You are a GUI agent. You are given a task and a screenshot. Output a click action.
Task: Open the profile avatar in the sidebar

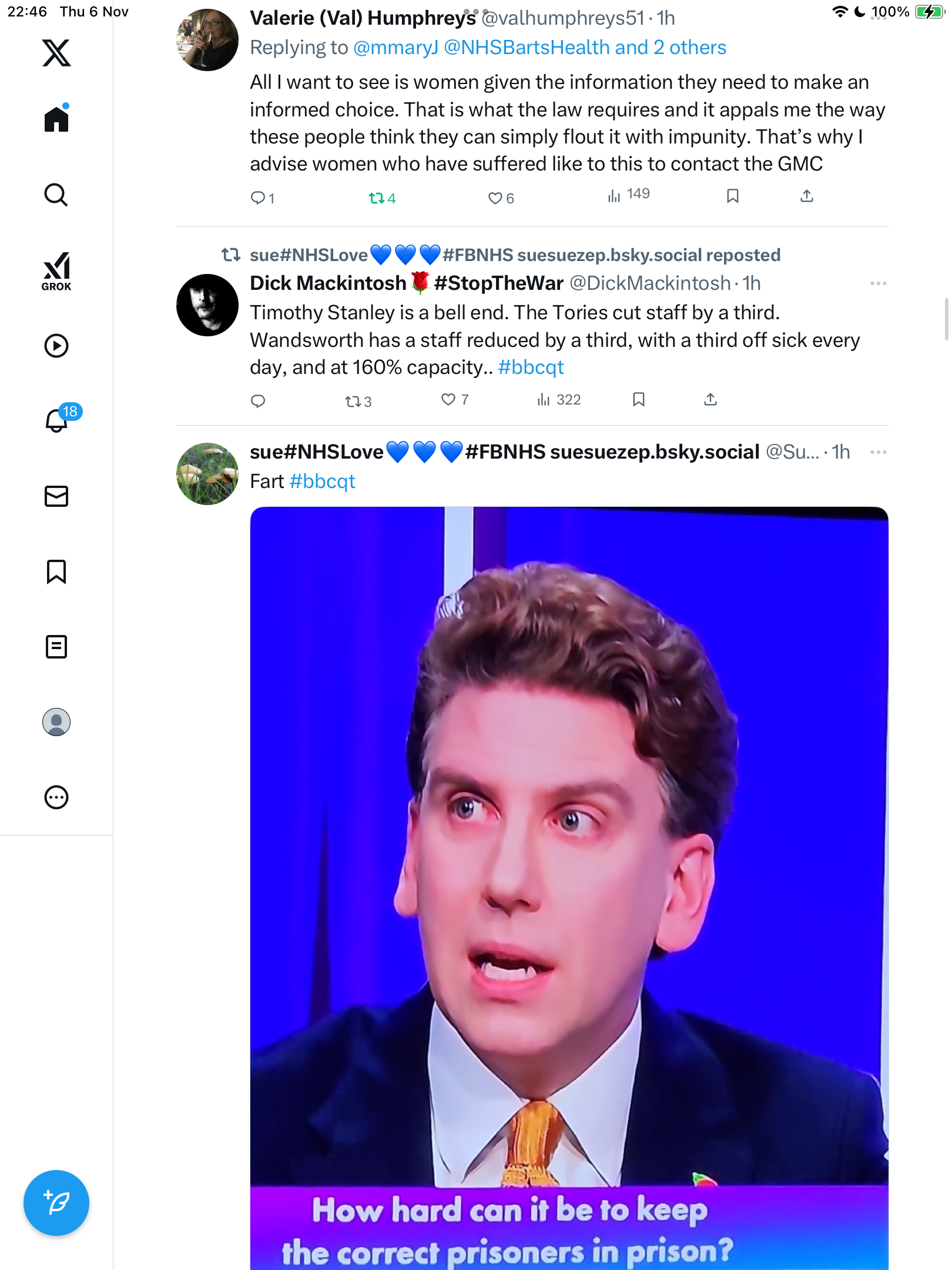tap(56, 722)
